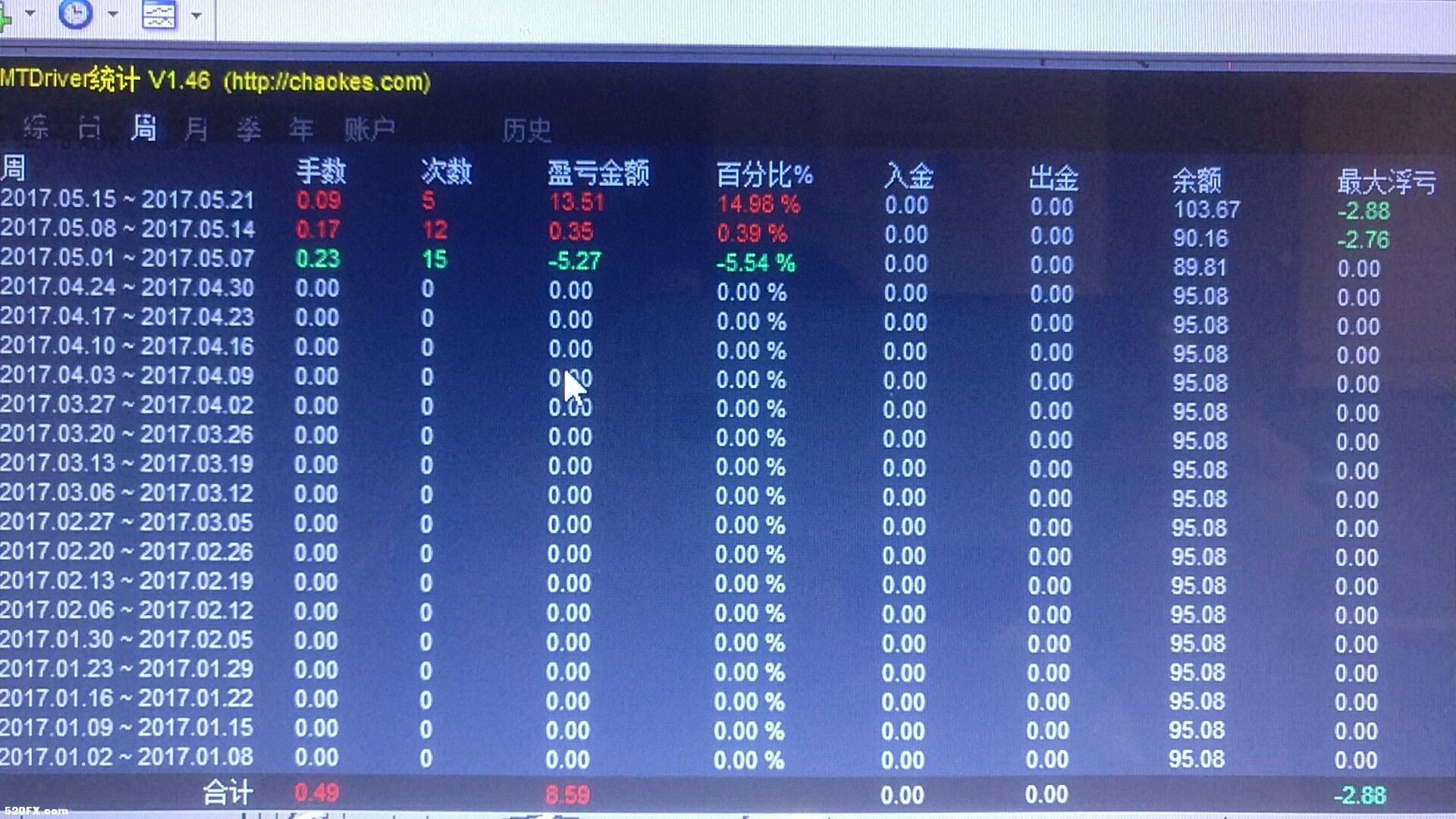Switch to the 日 daily tab

click(x=89, y=128)
